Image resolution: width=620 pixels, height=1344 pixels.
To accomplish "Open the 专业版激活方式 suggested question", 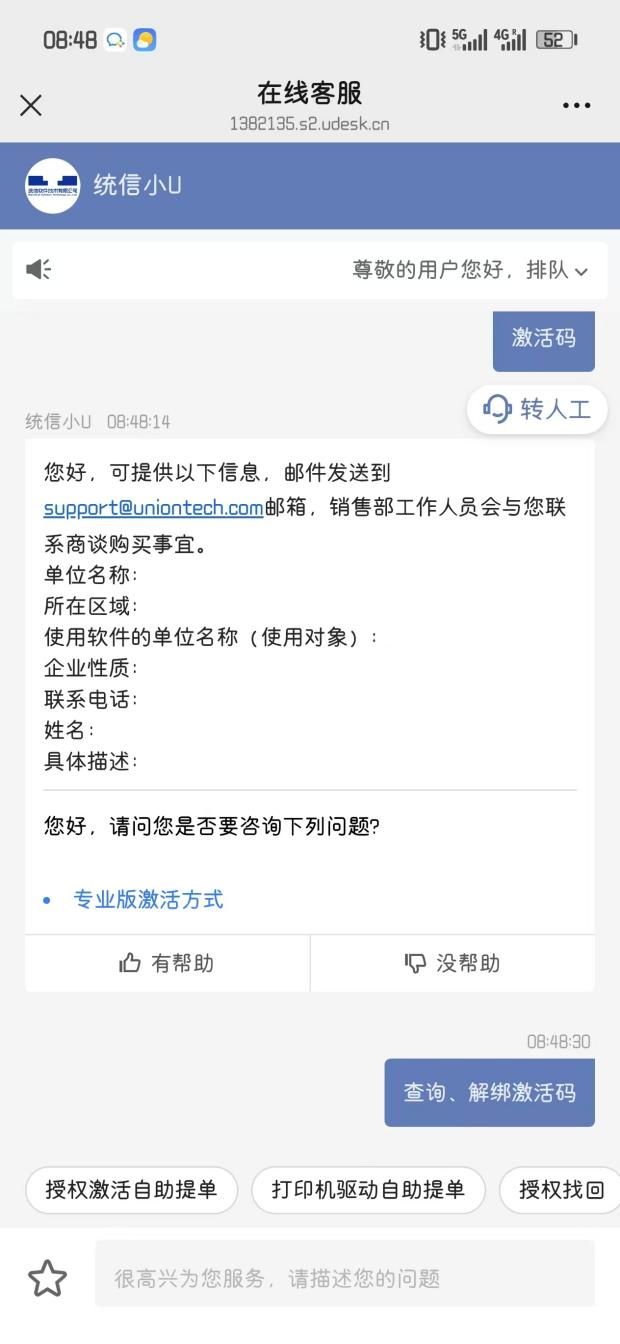I will (x=148, y=899).
